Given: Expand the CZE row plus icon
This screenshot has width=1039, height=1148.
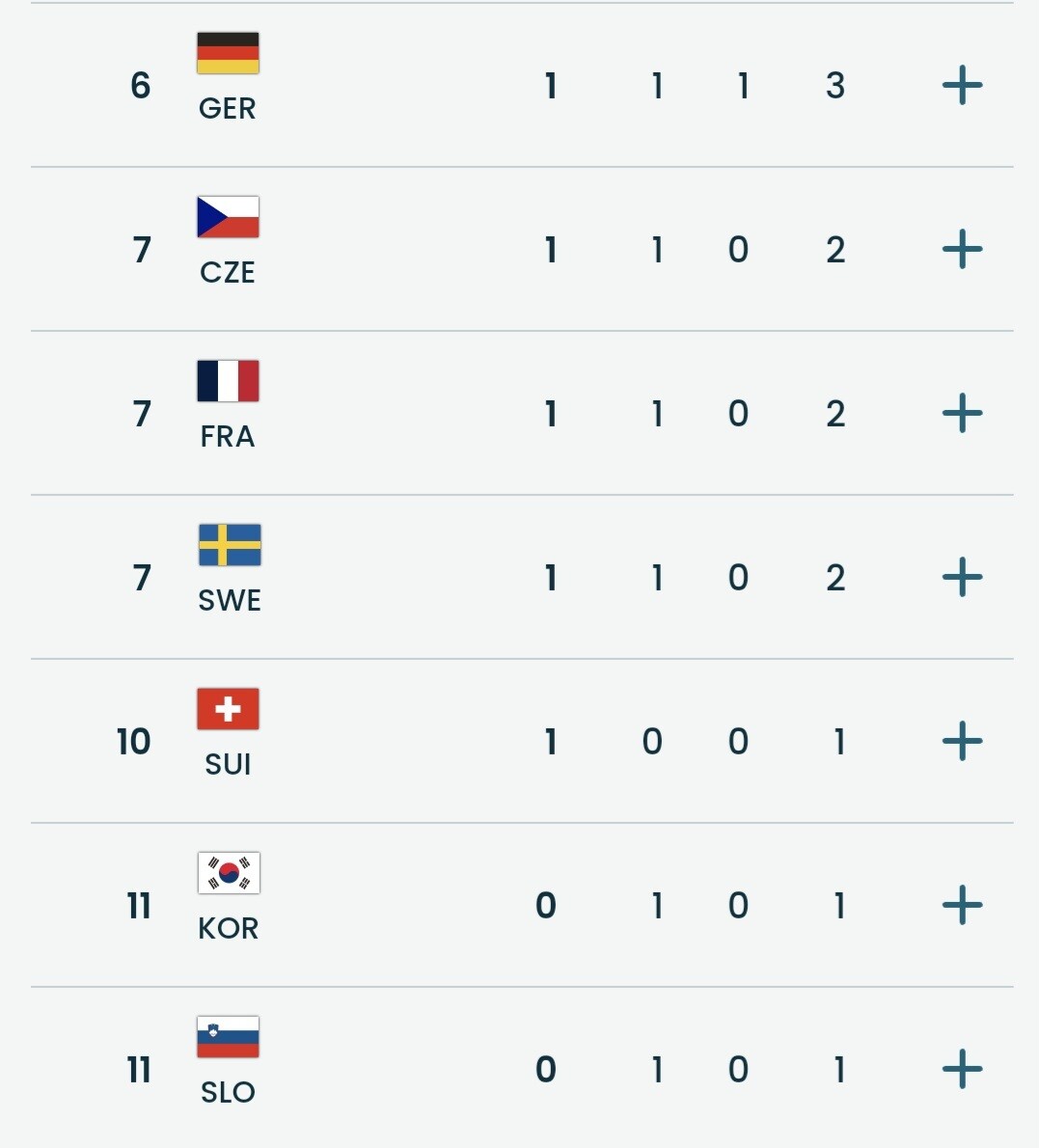Looking at the screenshot, I should [x=962, y=250].
